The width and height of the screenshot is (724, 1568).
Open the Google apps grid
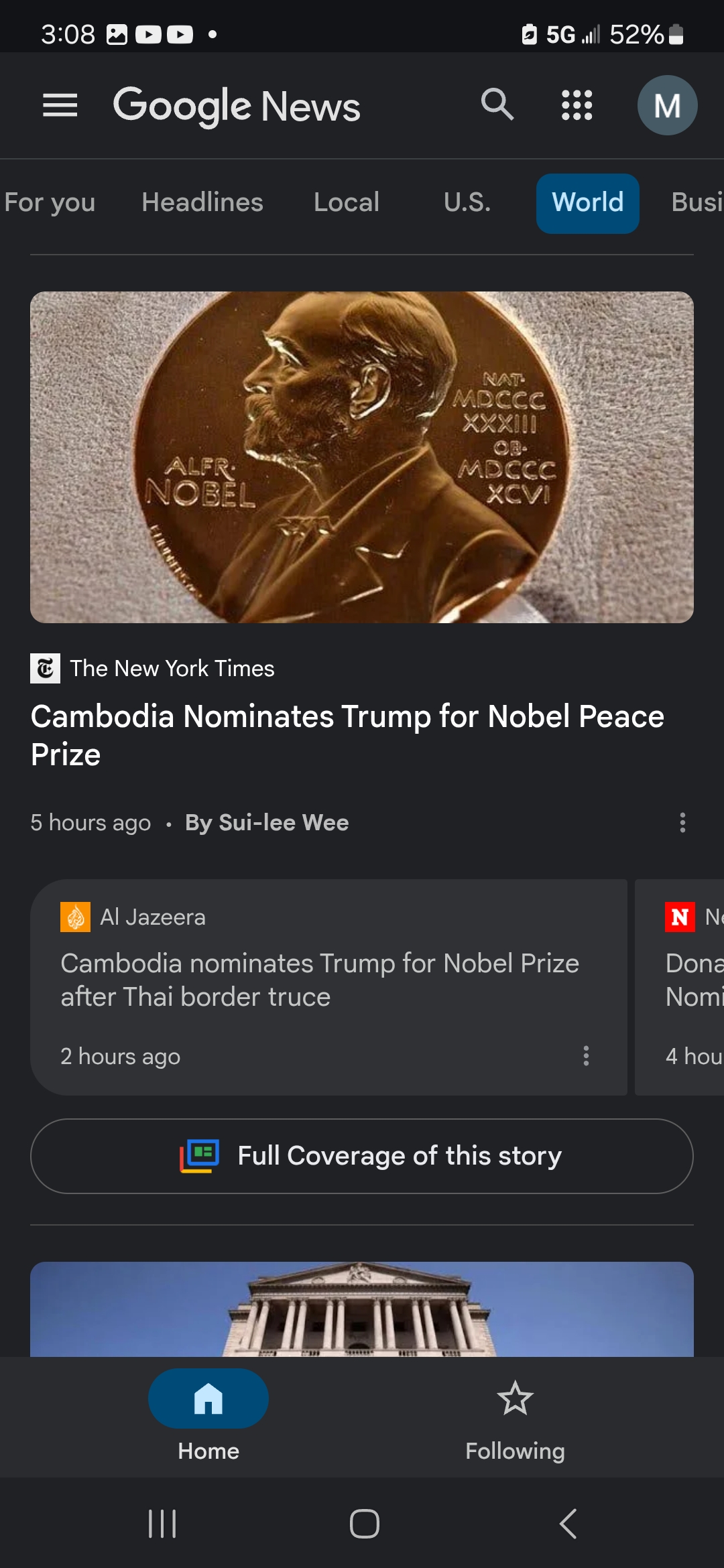pyautogui.click(x=577, y=105)
